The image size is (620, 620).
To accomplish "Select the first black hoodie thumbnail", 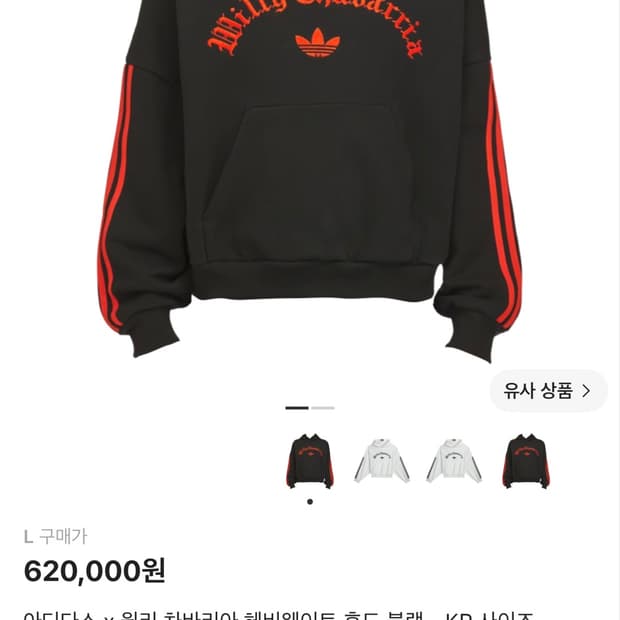I will tap(310, 461).
